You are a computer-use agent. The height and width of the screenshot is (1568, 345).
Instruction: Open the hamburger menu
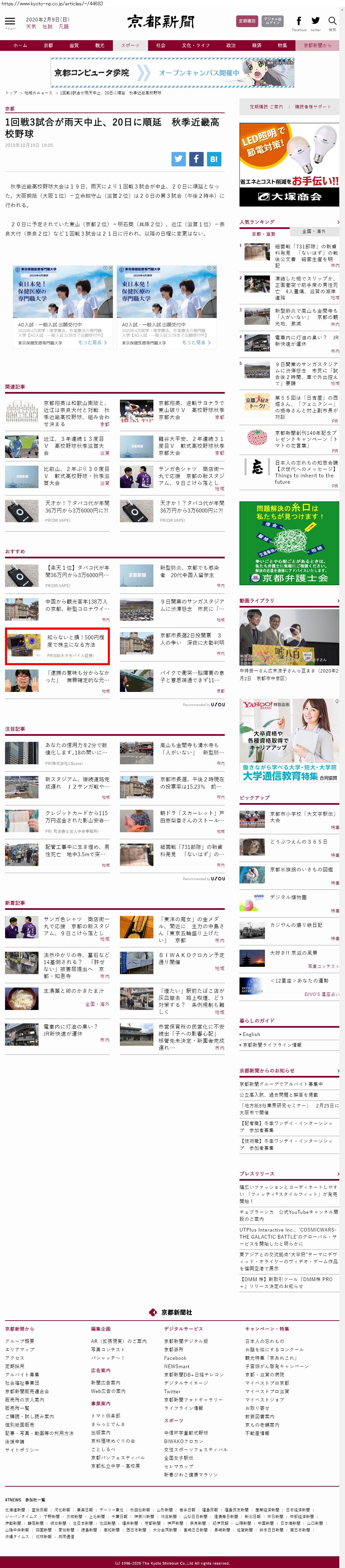pyautogui.click(x=10, y=22)
